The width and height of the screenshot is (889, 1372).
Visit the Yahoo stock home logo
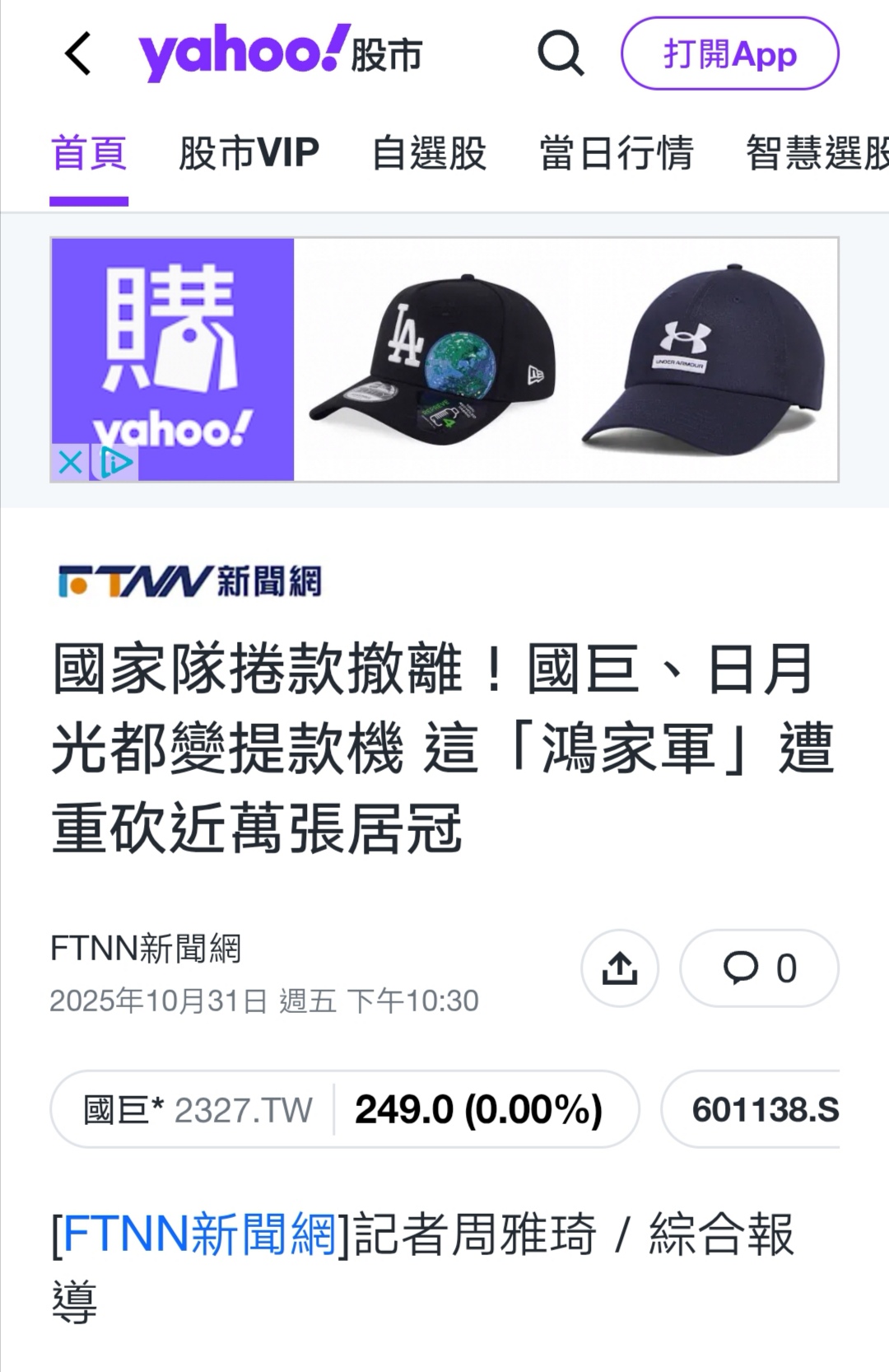click(x=280, y=54)
